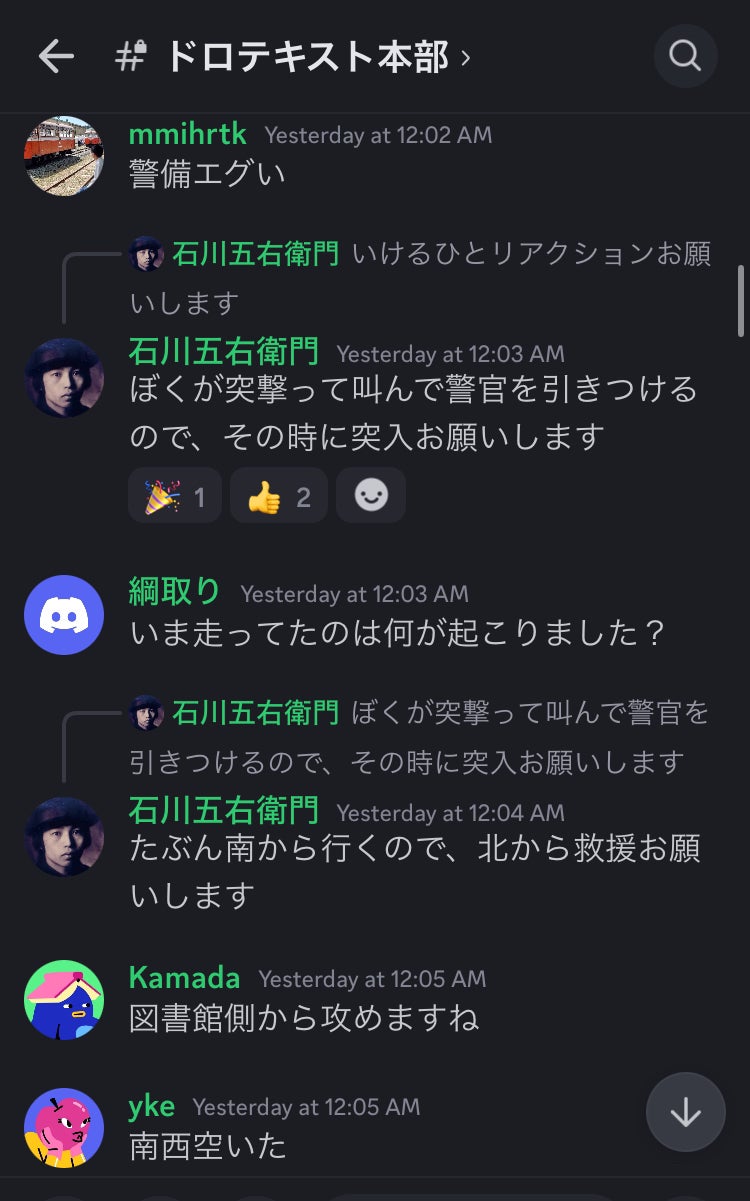This screenshot has height=1201, width=750.
Task: Jump to the latest messages
Action: tap(685, 1112)
